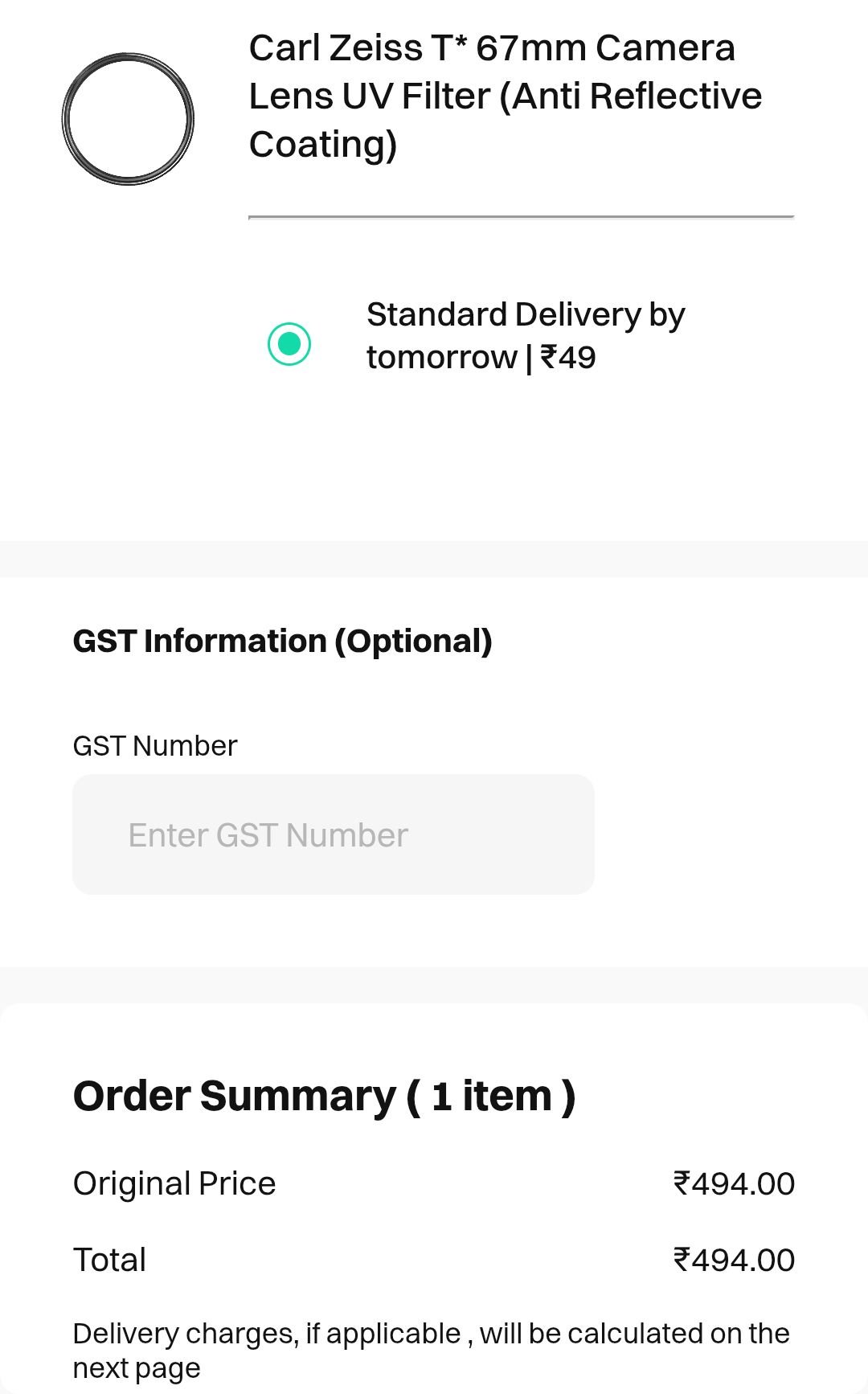Open the Carl Zeiss UV filter thumbnail
868x1394 pixels.
pyautogui.click(x=128, y=119)
